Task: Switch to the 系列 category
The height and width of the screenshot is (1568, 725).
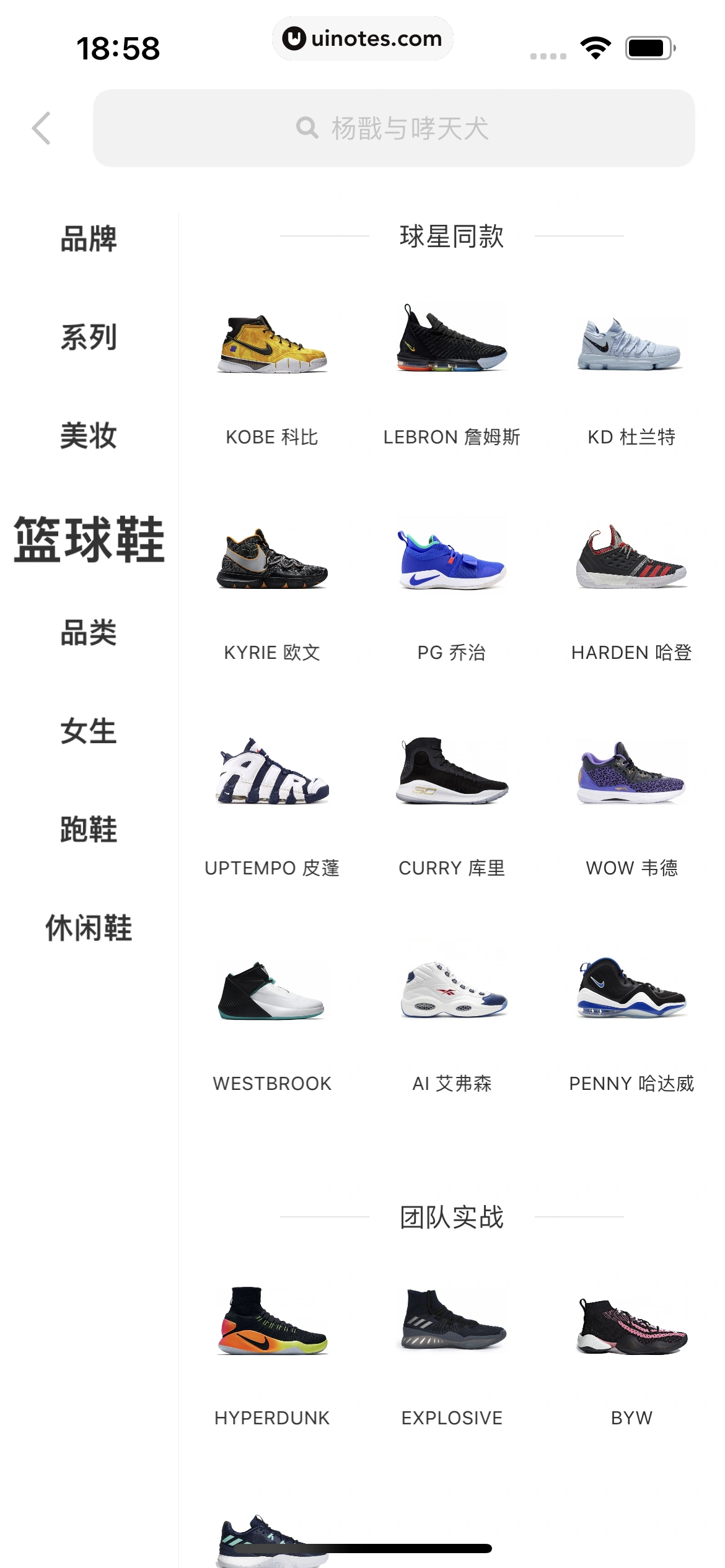Action: point(89,338)
